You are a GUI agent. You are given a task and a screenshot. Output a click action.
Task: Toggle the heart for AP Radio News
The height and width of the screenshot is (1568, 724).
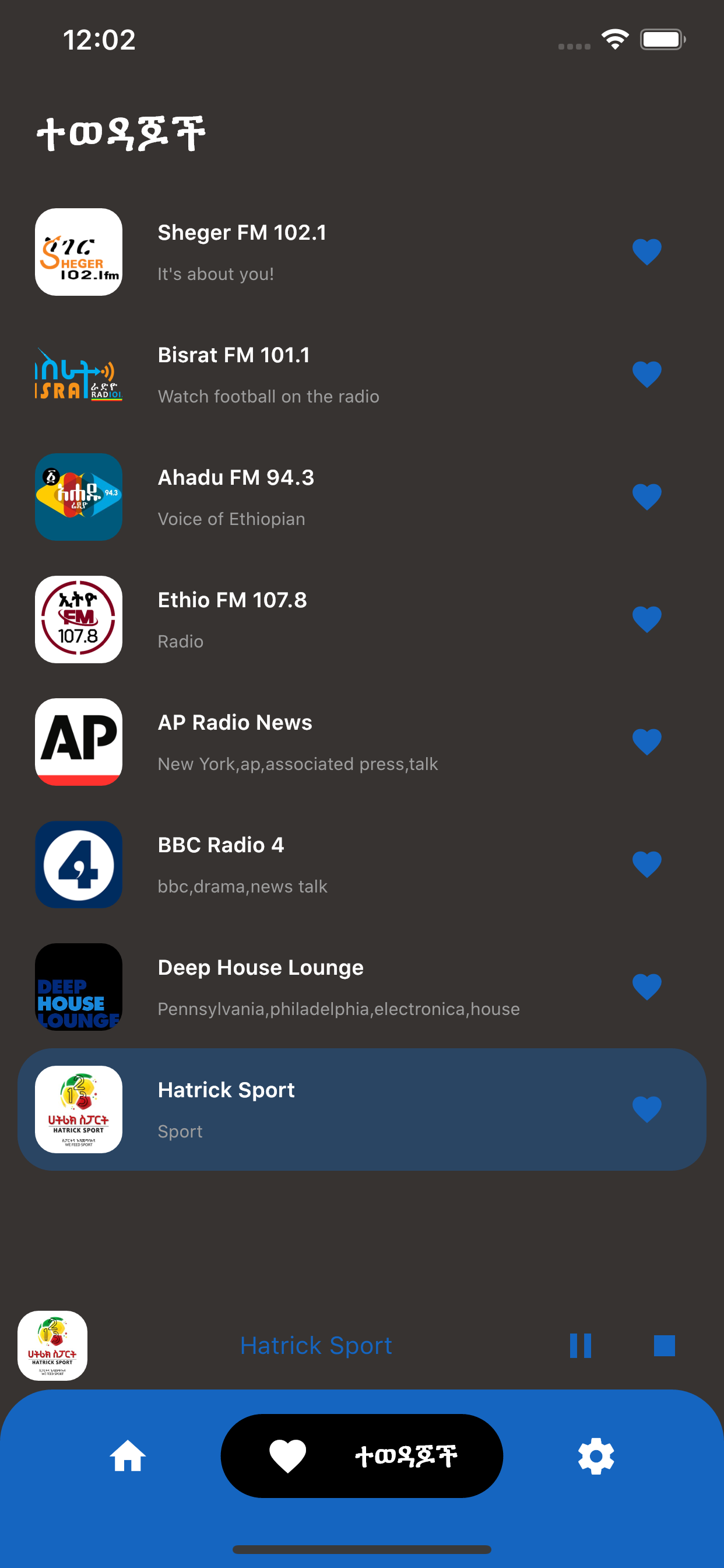(646, 742)
